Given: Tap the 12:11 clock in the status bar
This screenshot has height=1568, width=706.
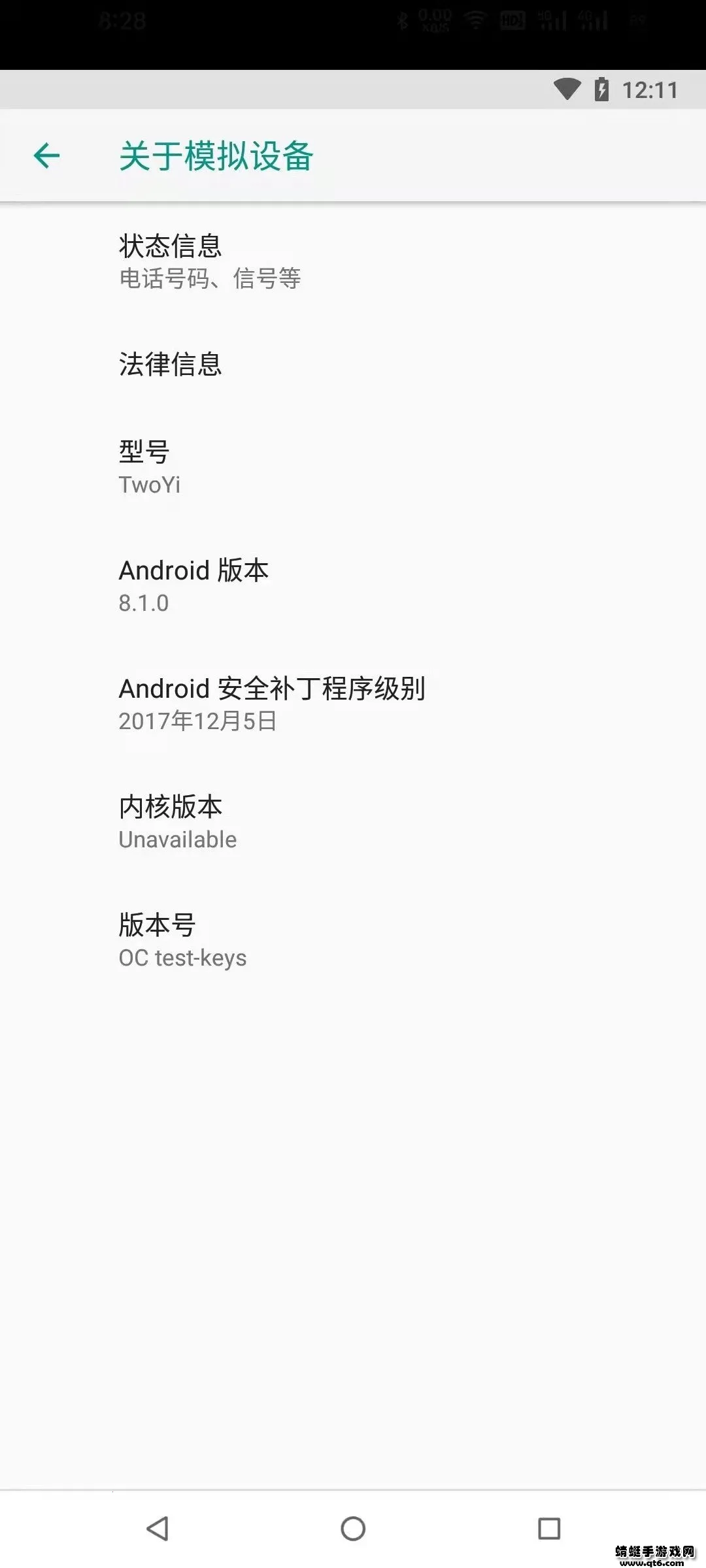Looking at the screenshot, I should (649, 90).
